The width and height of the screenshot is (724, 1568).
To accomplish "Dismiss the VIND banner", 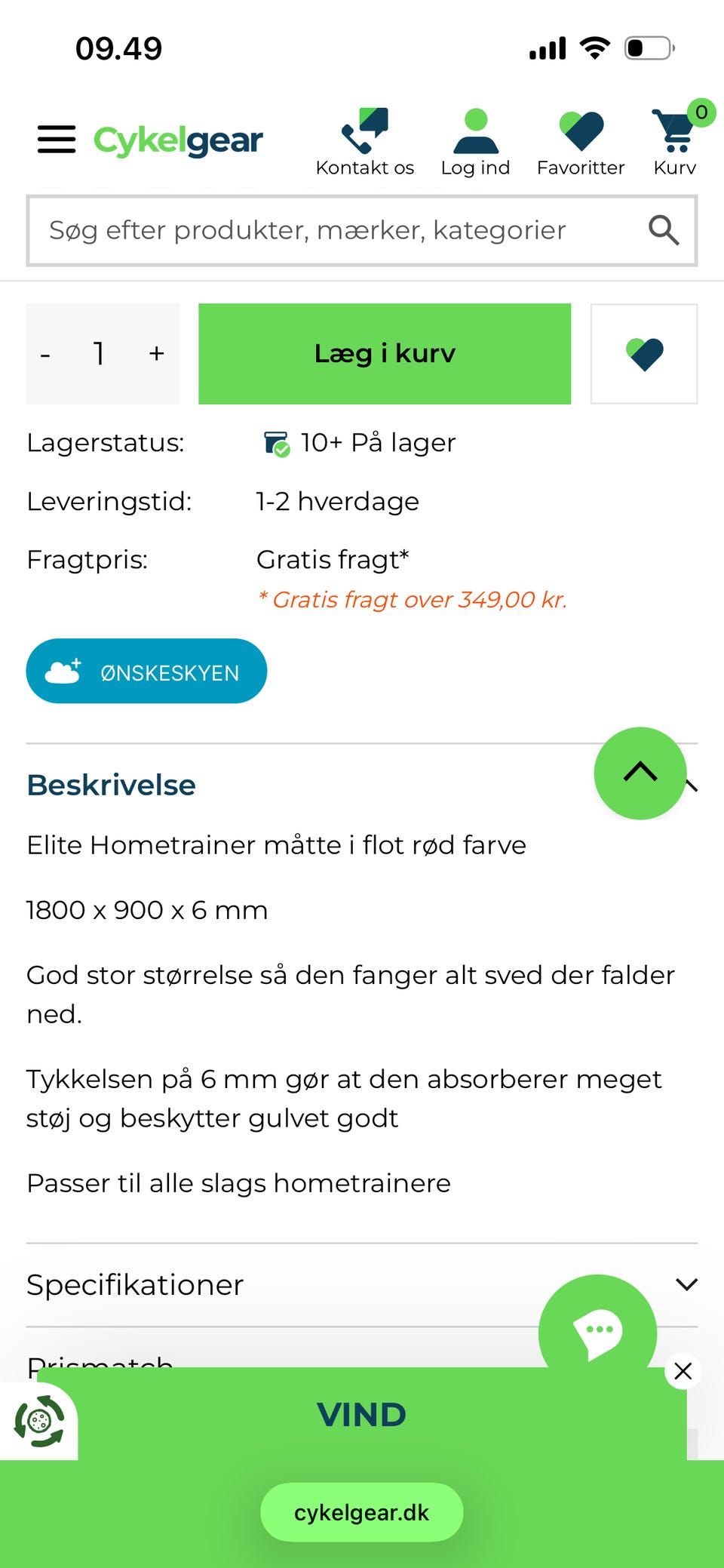I will (683, 1371).
